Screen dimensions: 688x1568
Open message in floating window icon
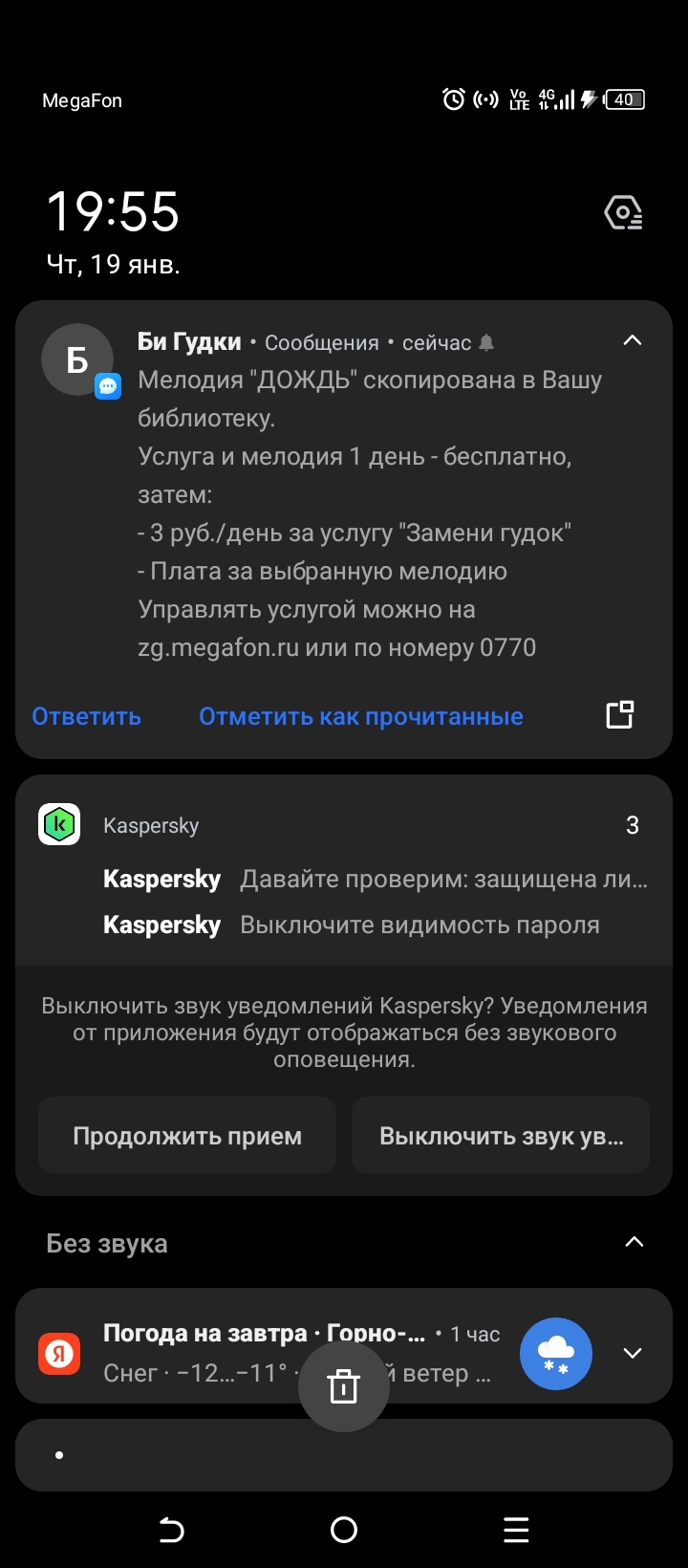click(620, 714)
